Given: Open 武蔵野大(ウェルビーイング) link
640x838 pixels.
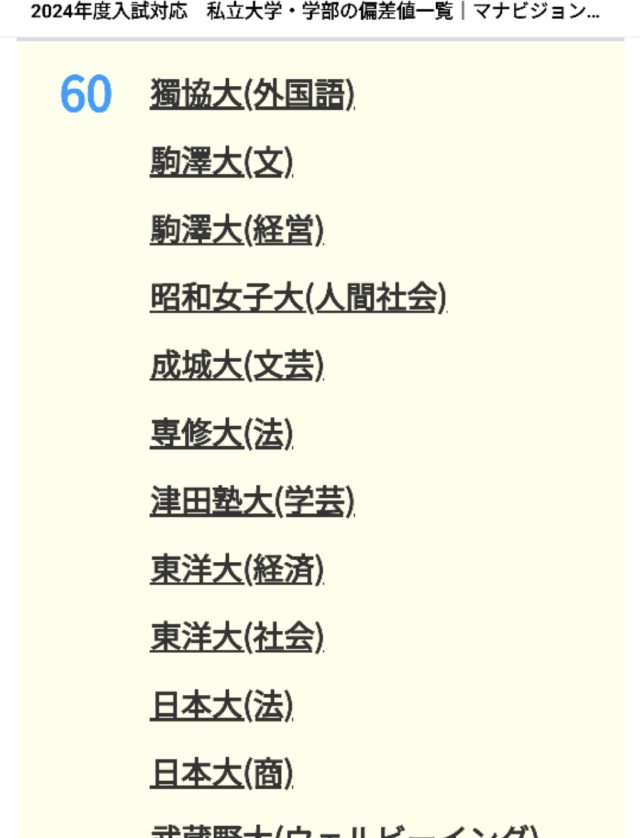Looking at the screenshot, I should 345,832.
